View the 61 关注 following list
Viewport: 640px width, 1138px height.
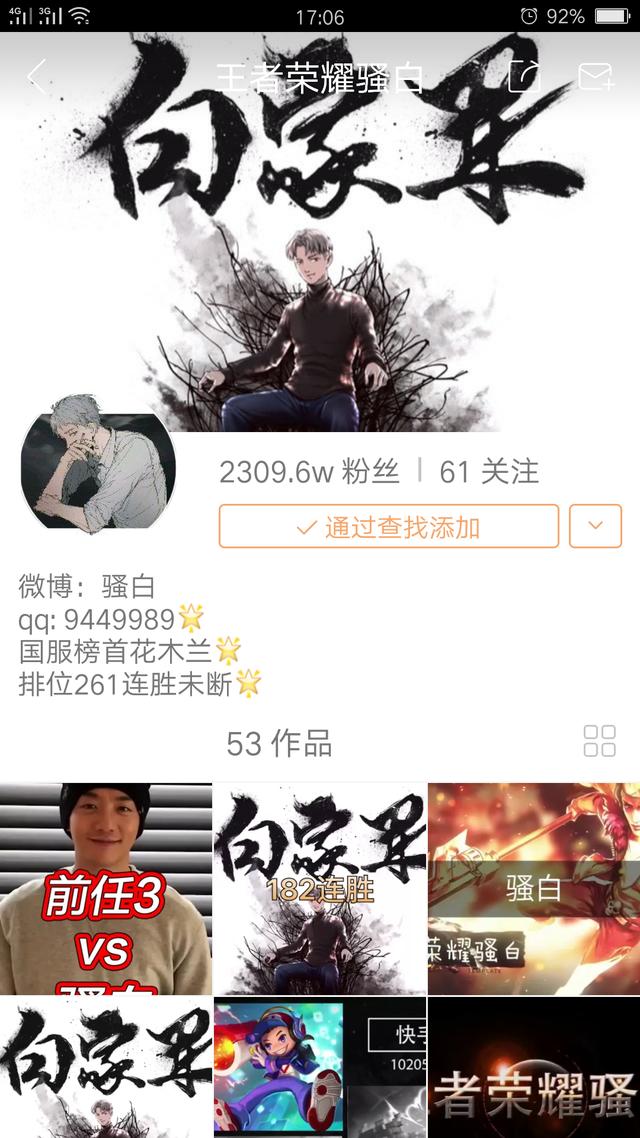(489, 472)
